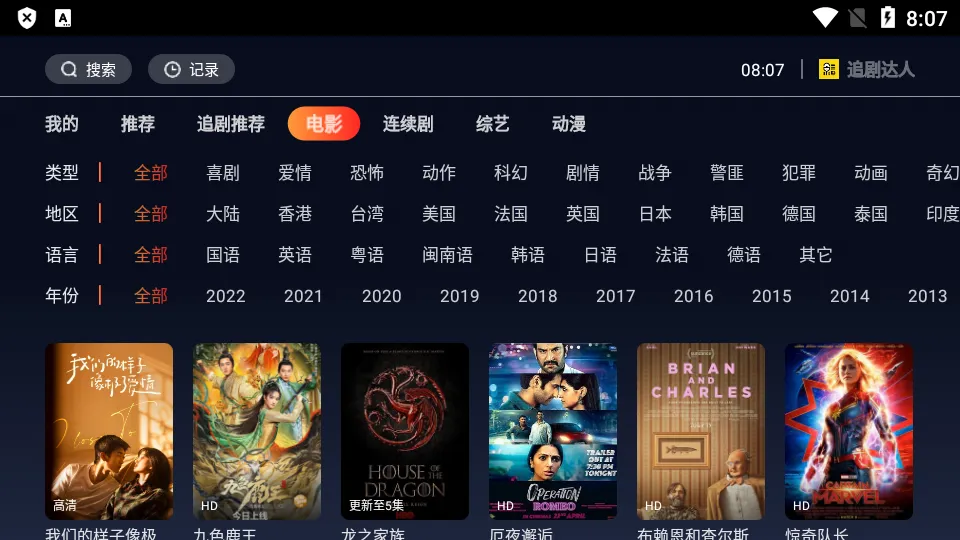Viewport: 960px width, 540px height.
Task: Switch to the 推荐 tab
Action: (x=138, y=124)
